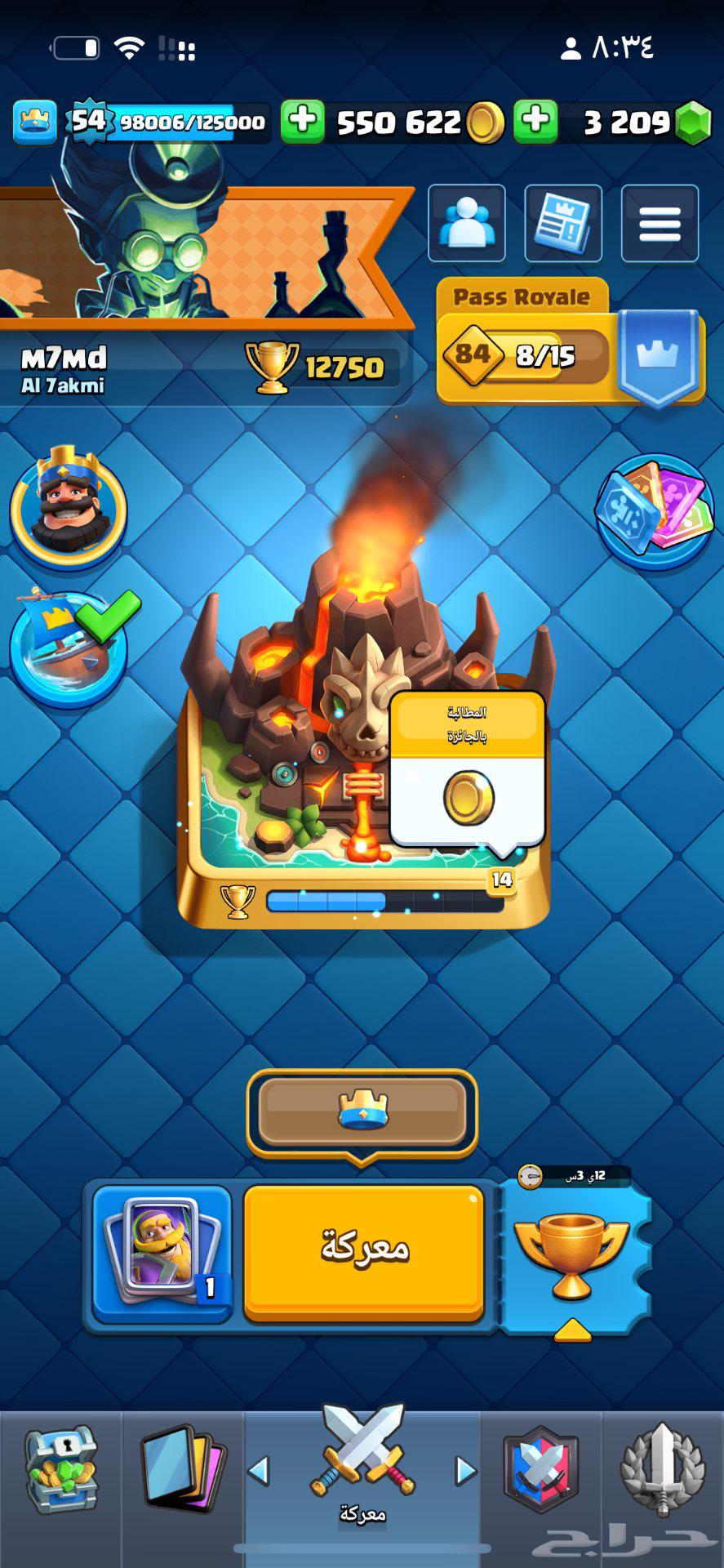Claim the gold coin reward bubble

tap(468, 796)
